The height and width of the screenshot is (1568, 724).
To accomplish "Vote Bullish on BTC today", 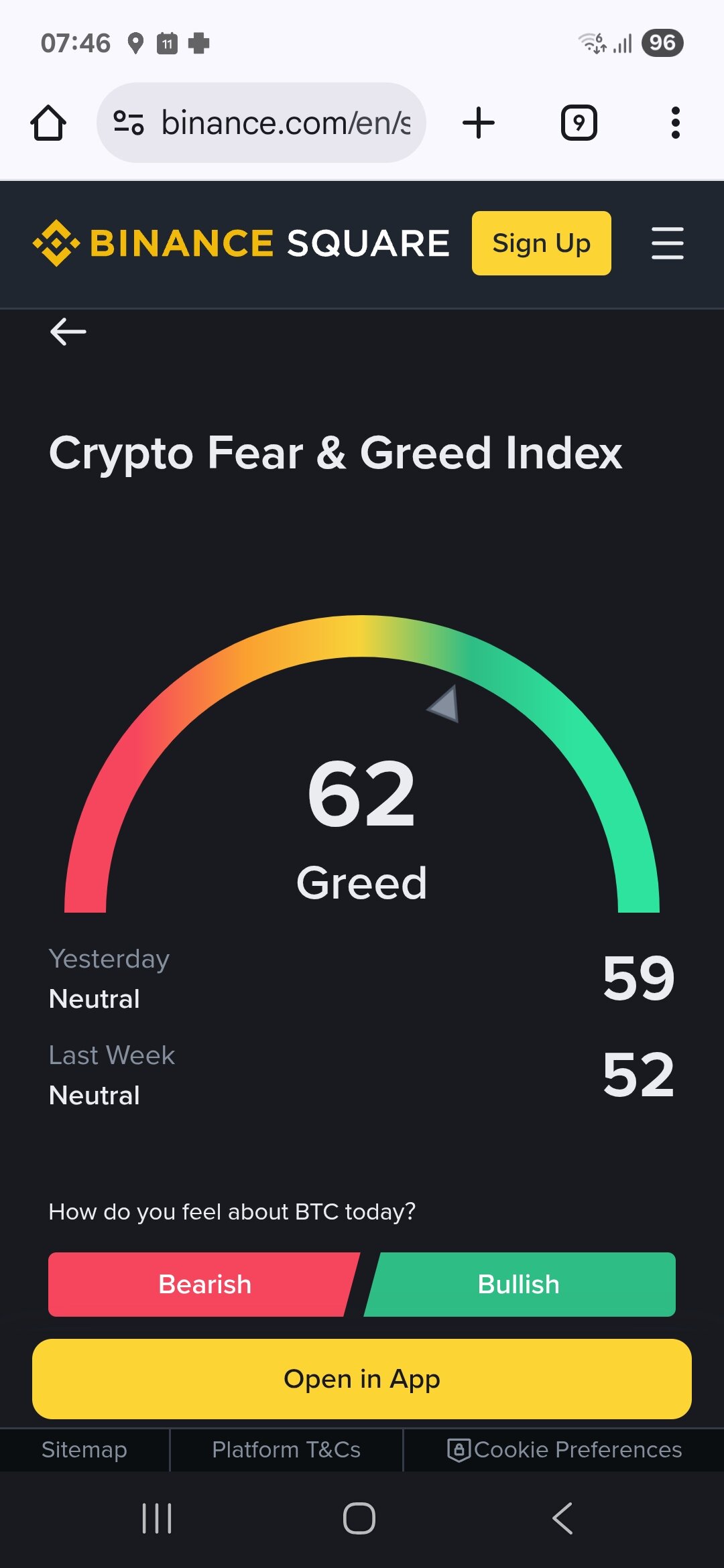I will (520, 1285).
